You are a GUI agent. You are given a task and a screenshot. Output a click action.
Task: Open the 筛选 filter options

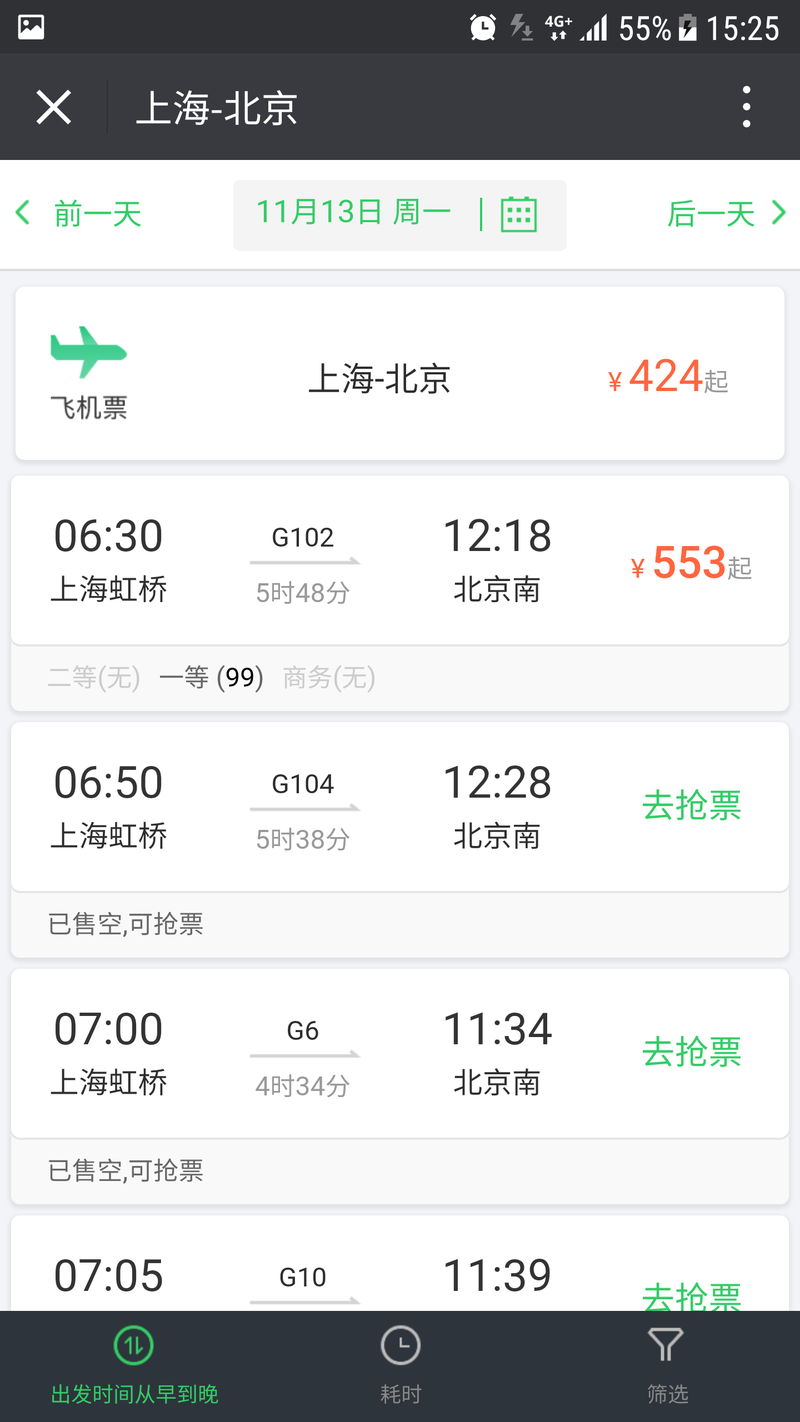[666, 1366]
